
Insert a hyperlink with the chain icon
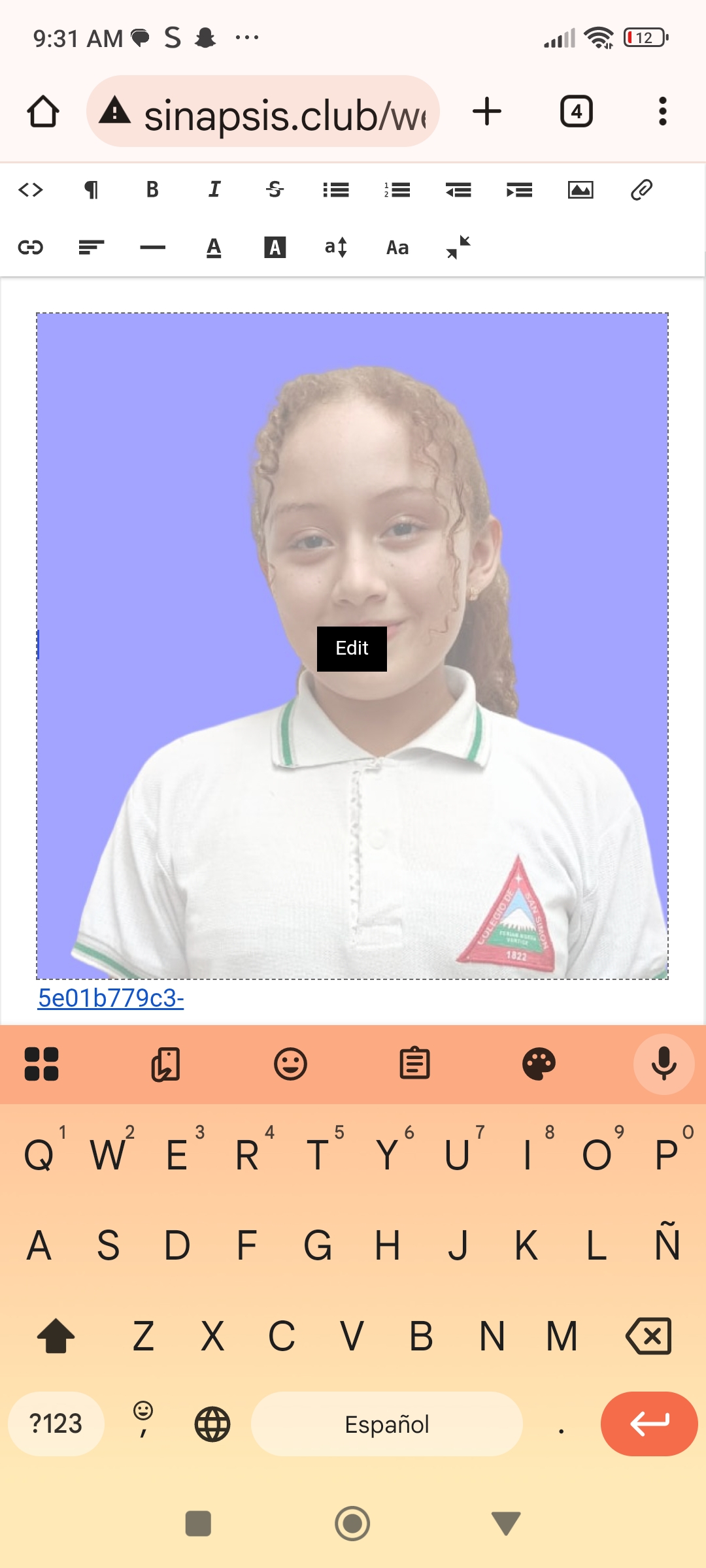click(31, 248)
